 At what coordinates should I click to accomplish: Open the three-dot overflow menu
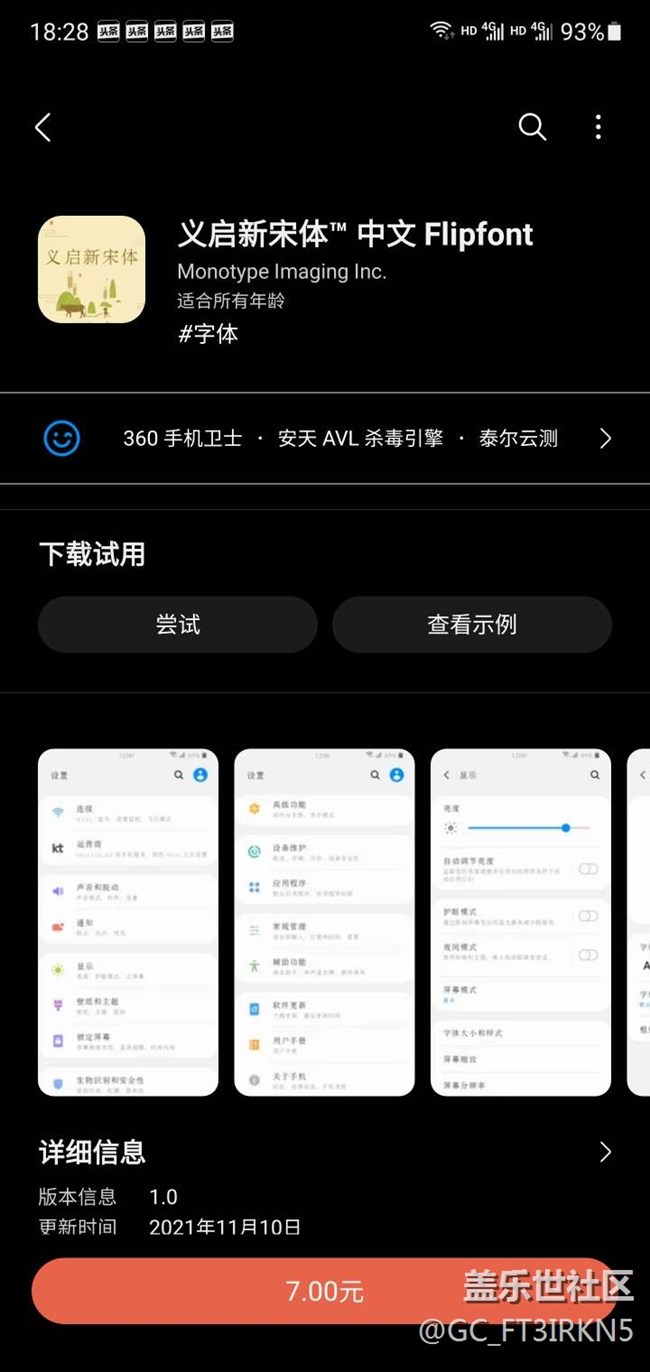pyautogui.click(x=598, y=127)
